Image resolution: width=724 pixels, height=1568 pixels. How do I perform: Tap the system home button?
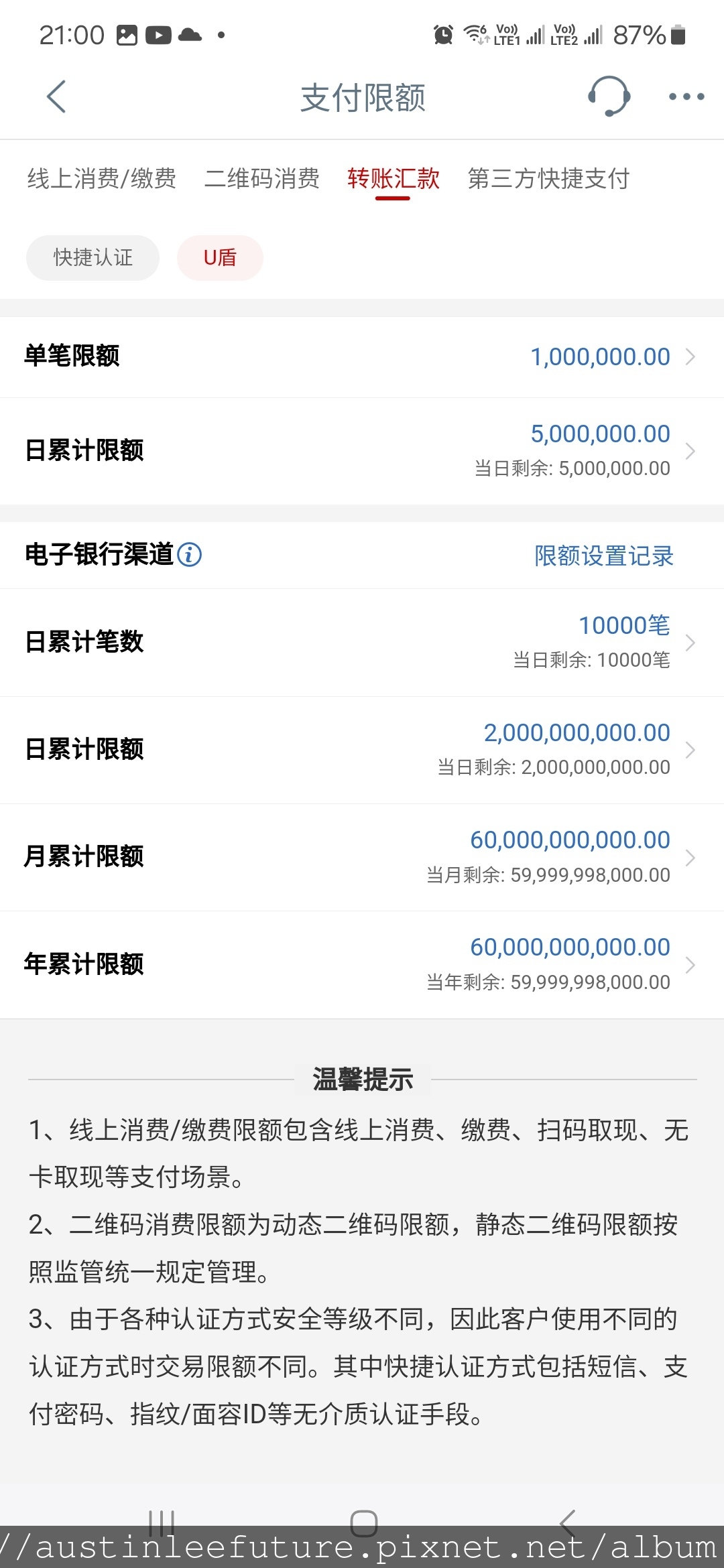(x=364, y=1522)
